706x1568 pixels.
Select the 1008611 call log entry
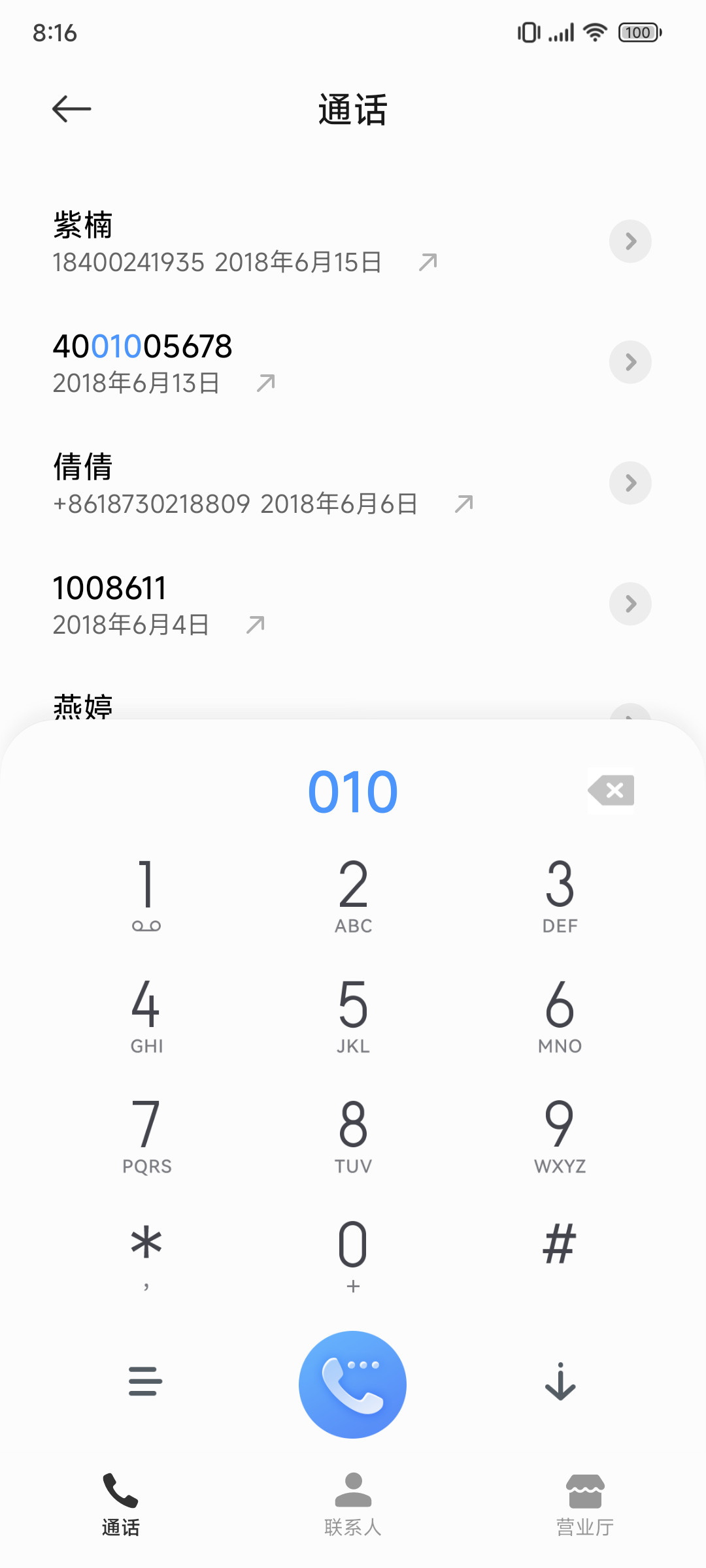[353, 604]
